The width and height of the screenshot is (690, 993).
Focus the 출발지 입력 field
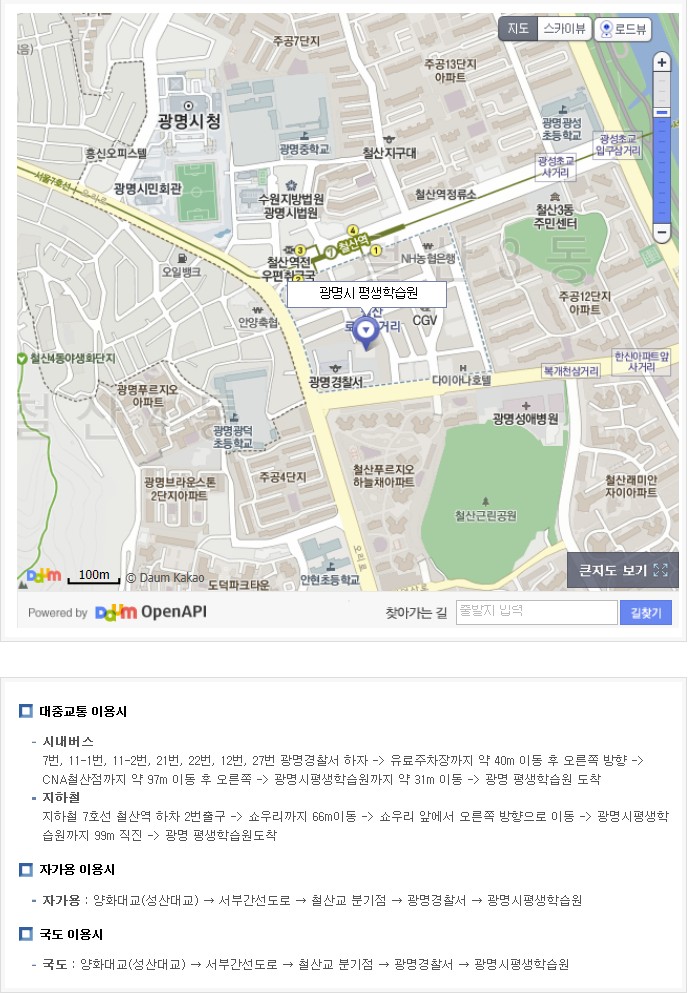click(x=536, y=612)
